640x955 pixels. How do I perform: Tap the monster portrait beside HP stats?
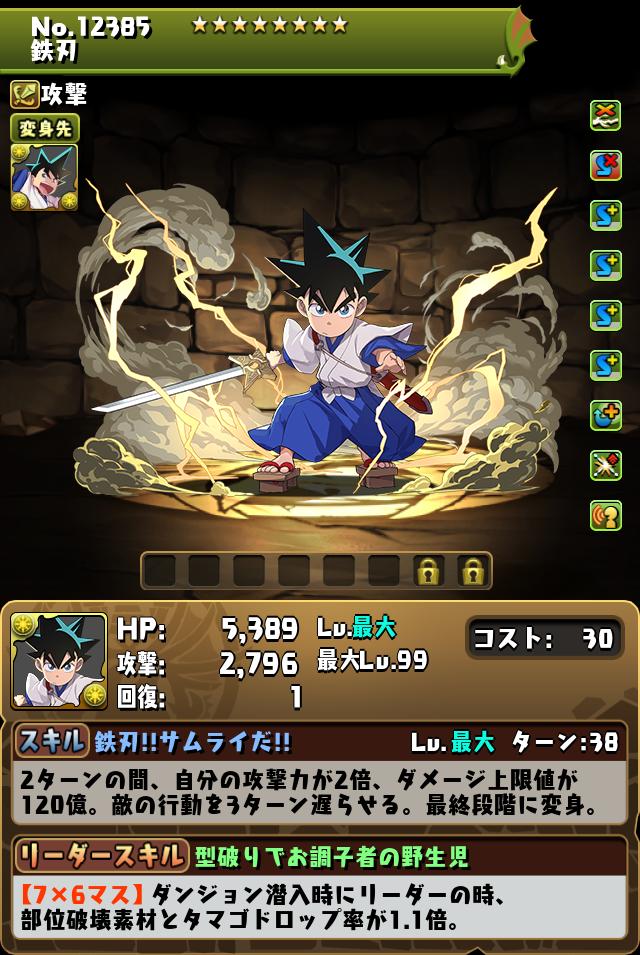[x=58, y=661]
